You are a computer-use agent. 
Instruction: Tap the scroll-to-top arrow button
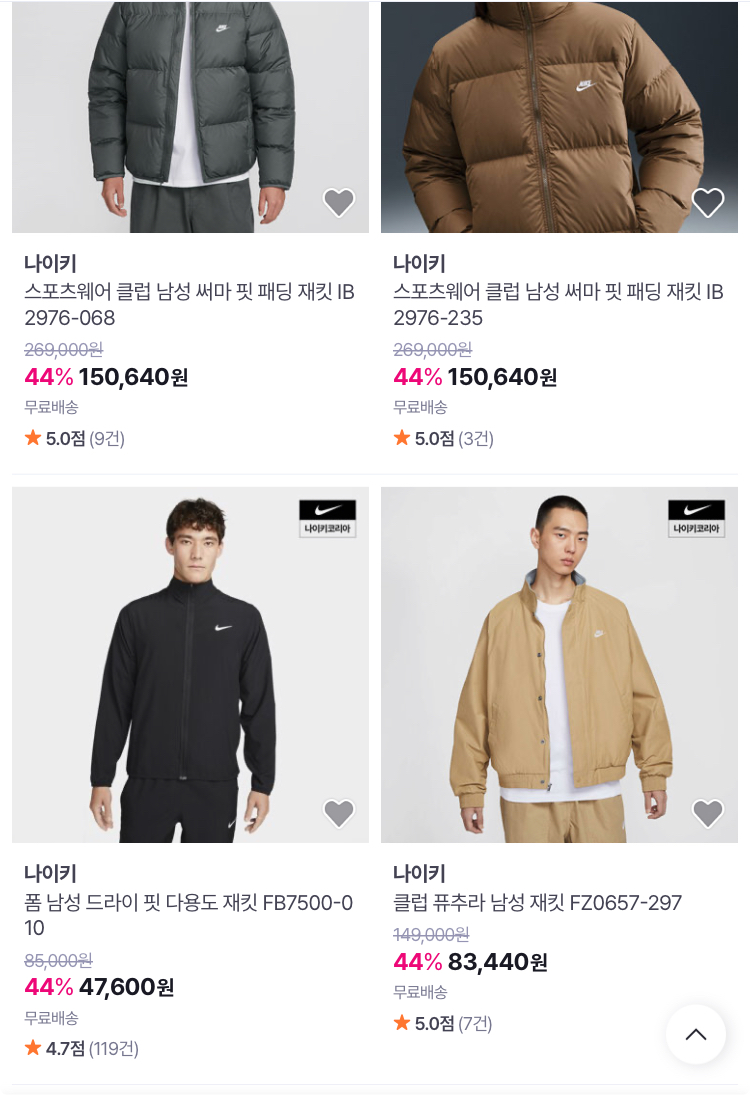[x=696, y=1034]
